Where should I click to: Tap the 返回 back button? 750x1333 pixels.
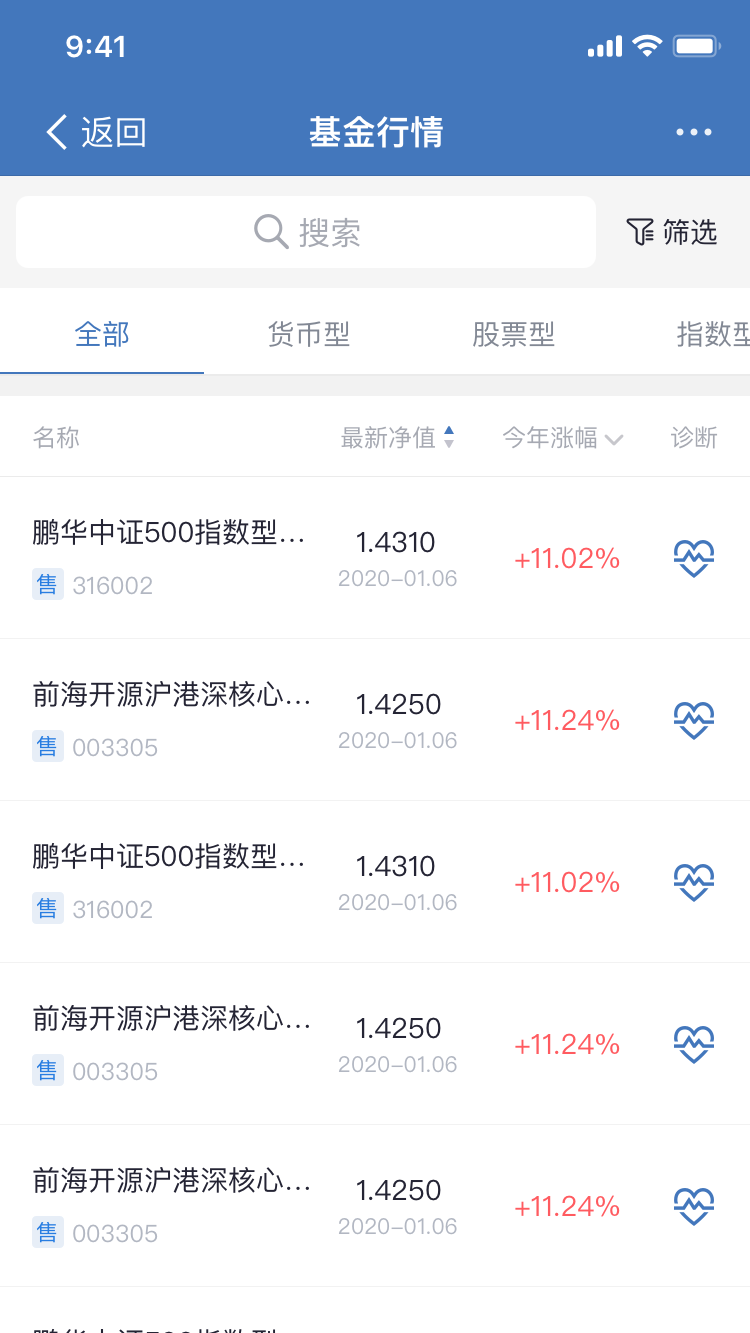pyautogui.click(x=96, y=132)
